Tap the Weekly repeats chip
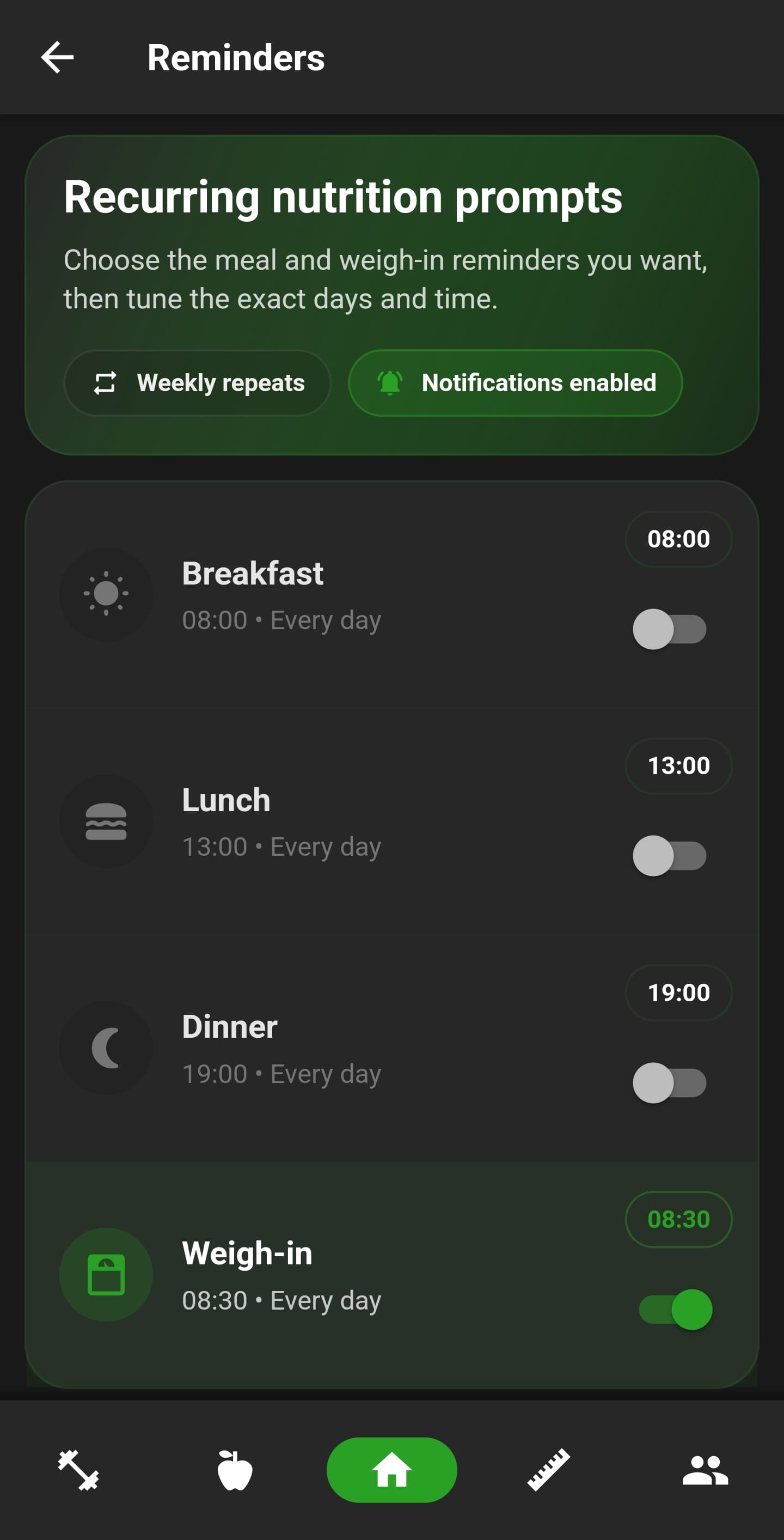The image size is (784, 1540). coord(197,382)
